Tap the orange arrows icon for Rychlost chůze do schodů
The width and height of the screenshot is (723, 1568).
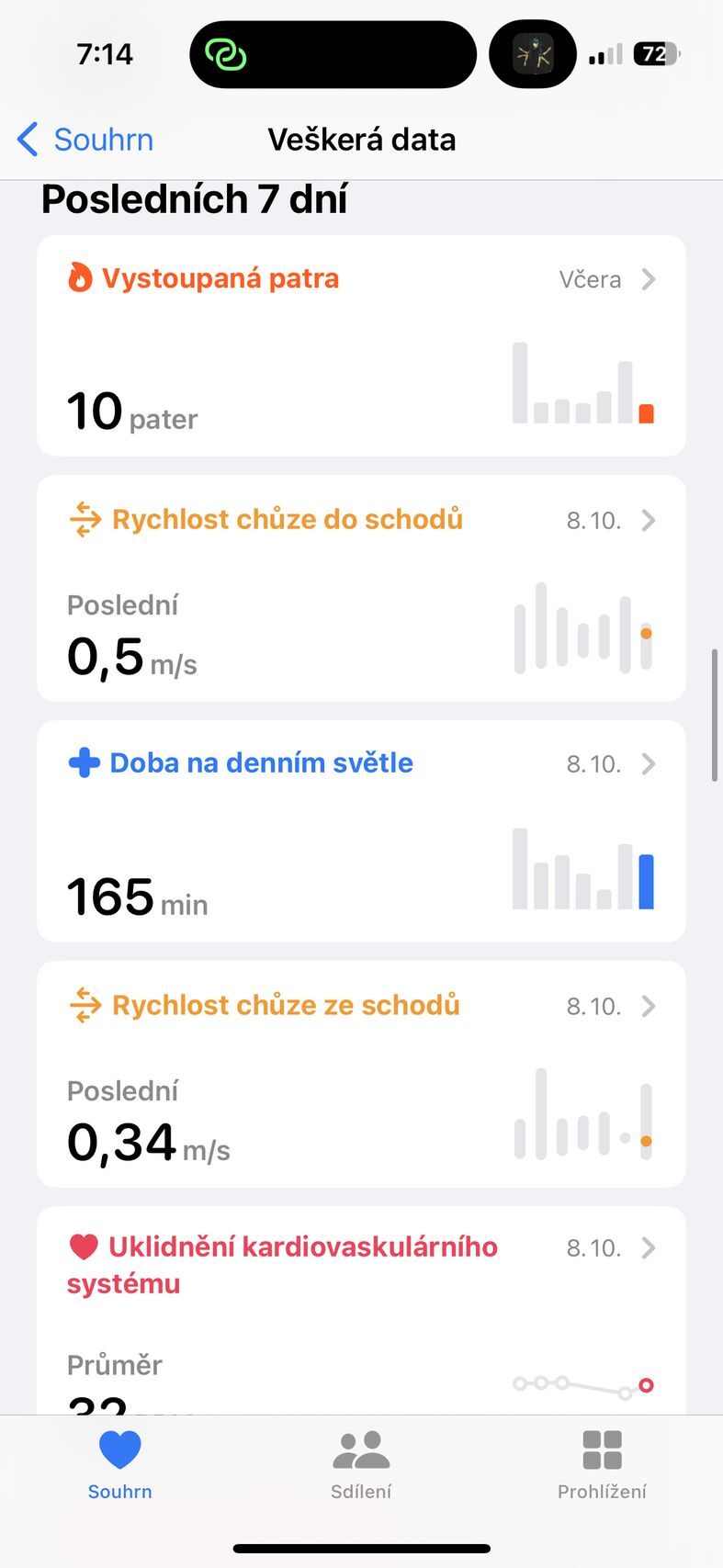(84, 519)
